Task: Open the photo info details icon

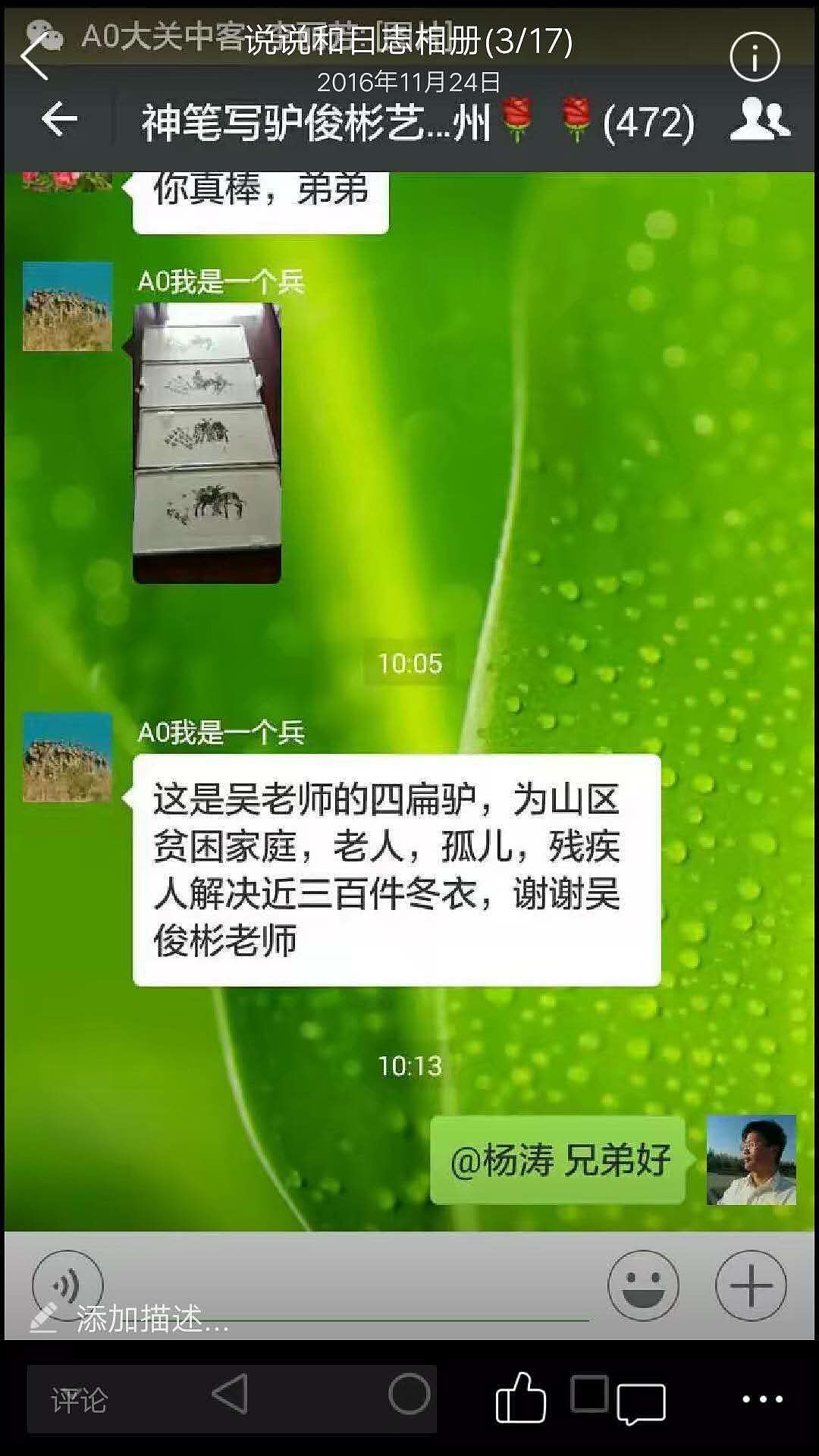Action: coord(754,57)
